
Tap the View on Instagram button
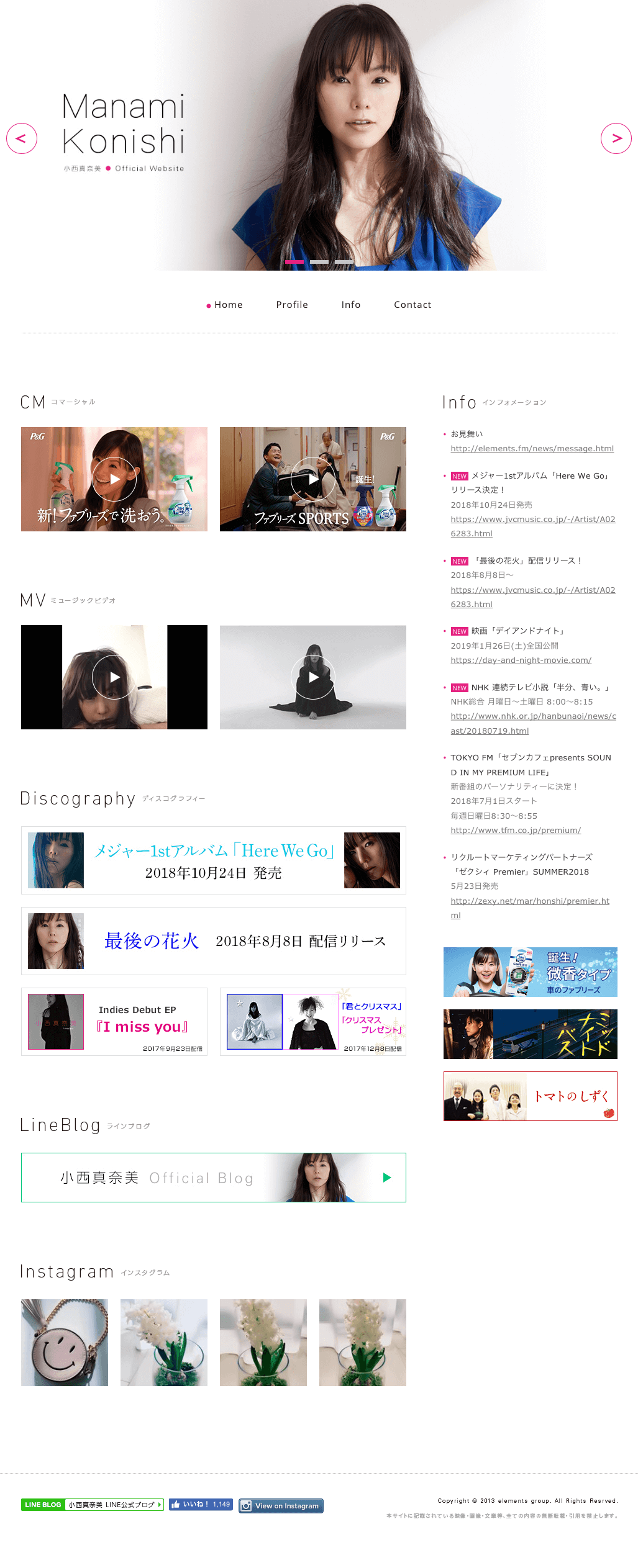pos(281,1506)
